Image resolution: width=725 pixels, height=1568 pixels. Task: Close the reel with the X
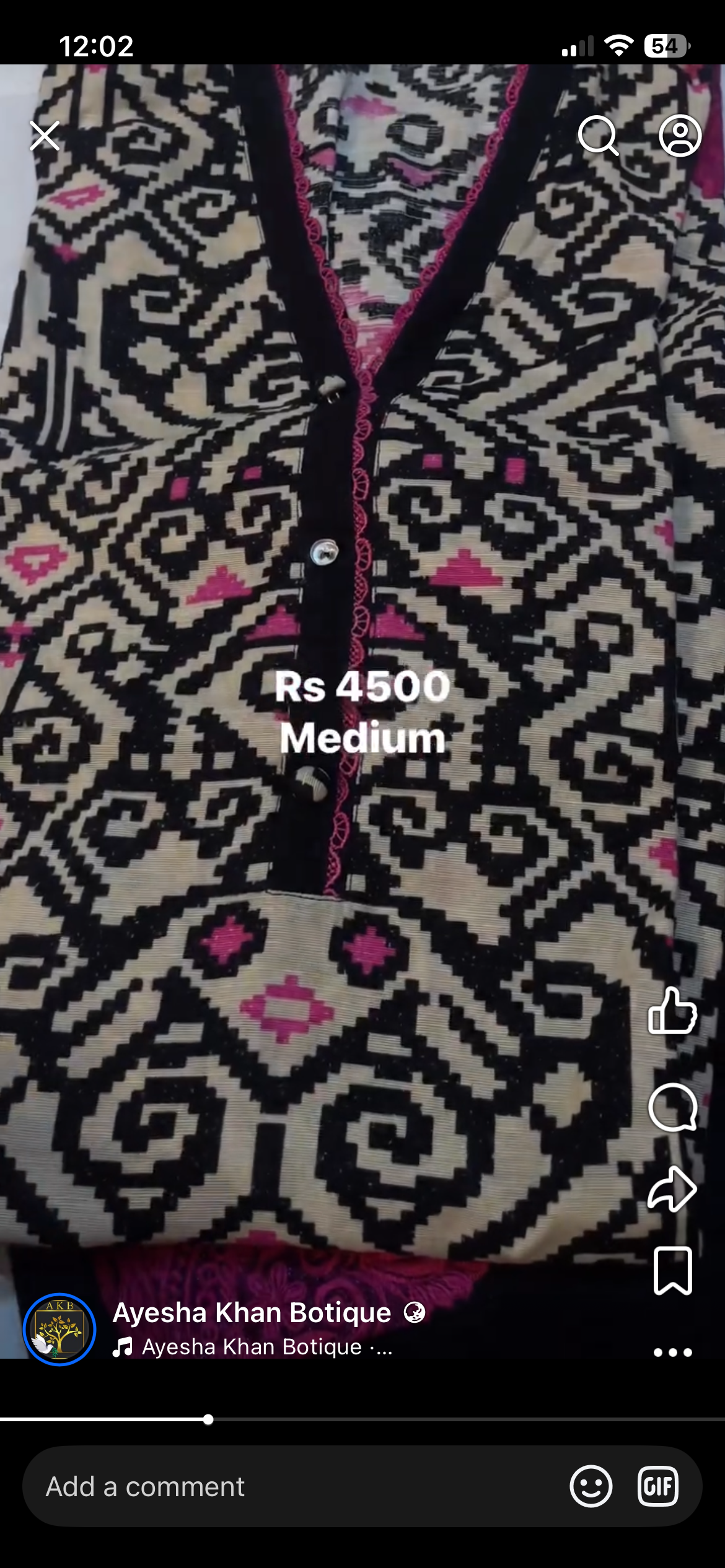click(x=45, y=136)
